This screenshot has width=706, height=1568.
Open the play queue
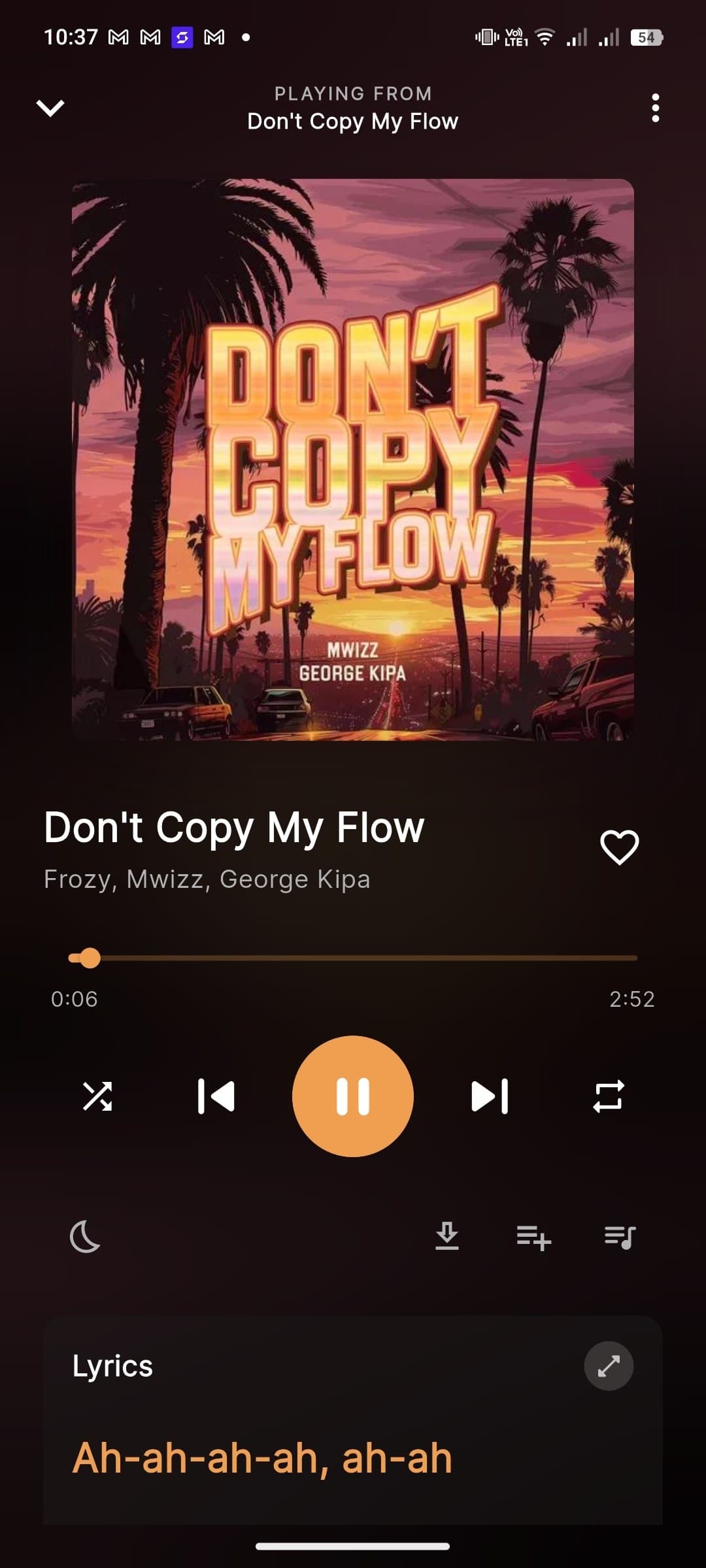tap(620, 1236)
